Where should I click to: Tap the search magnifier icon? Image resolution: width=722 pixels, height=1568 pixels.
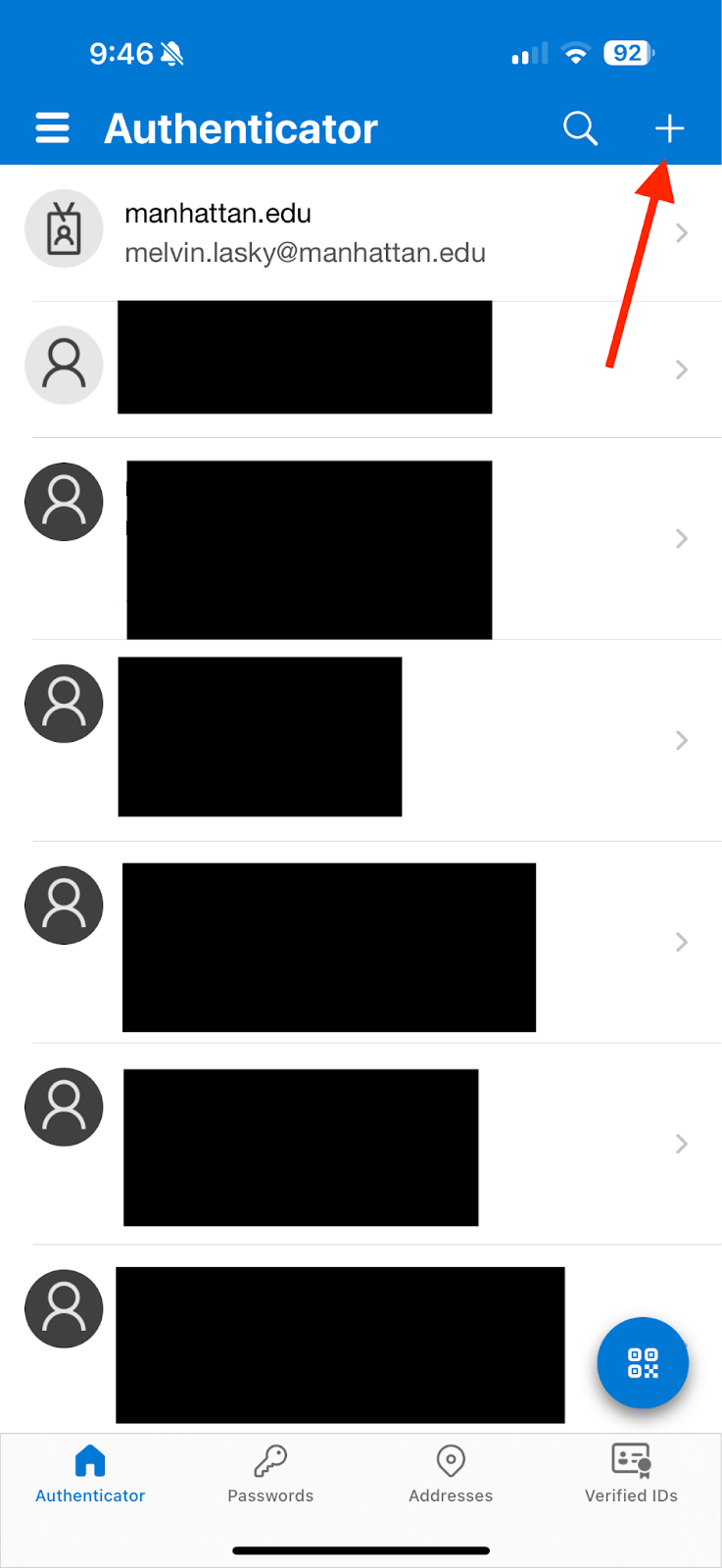click(581, 128)
